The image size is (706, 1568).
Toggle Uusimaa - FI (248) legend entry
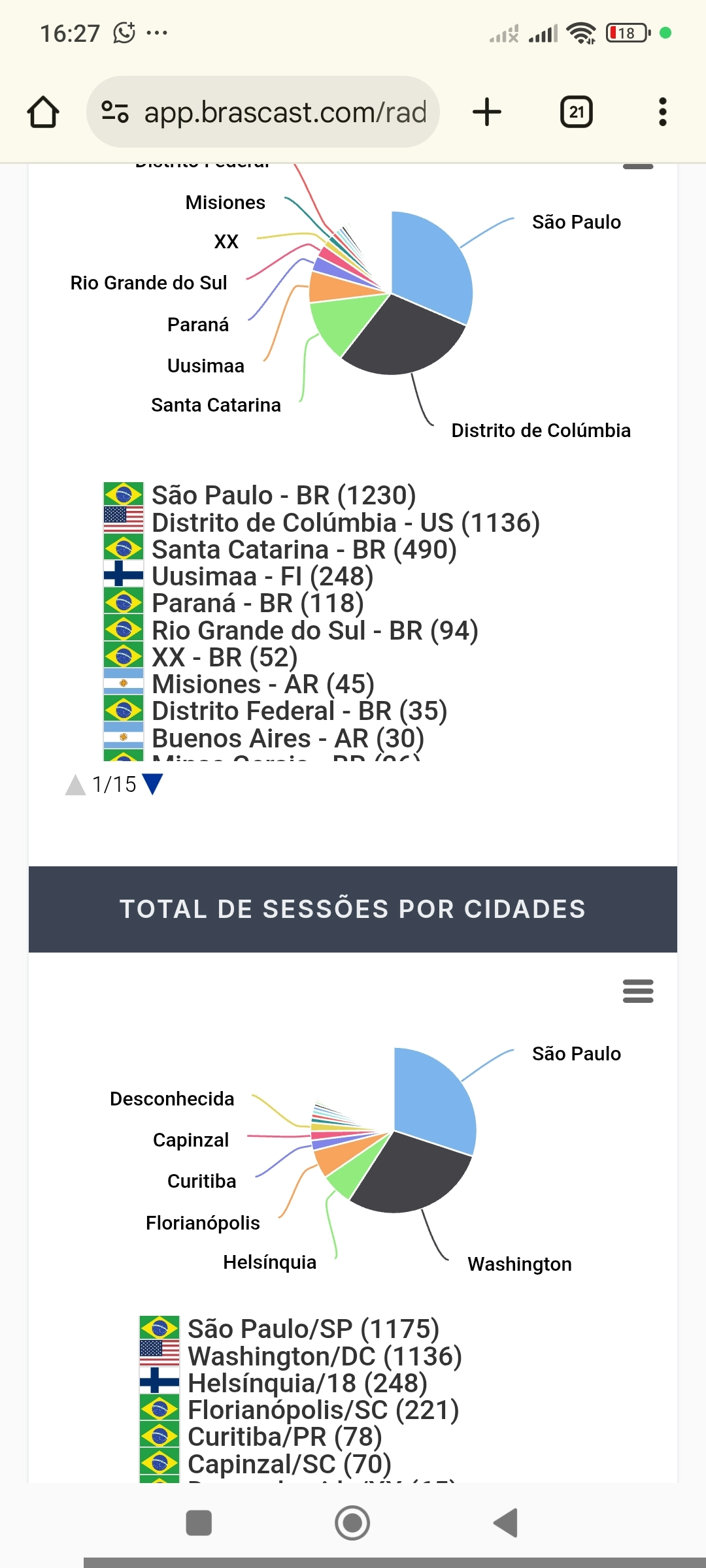[261, 576]
